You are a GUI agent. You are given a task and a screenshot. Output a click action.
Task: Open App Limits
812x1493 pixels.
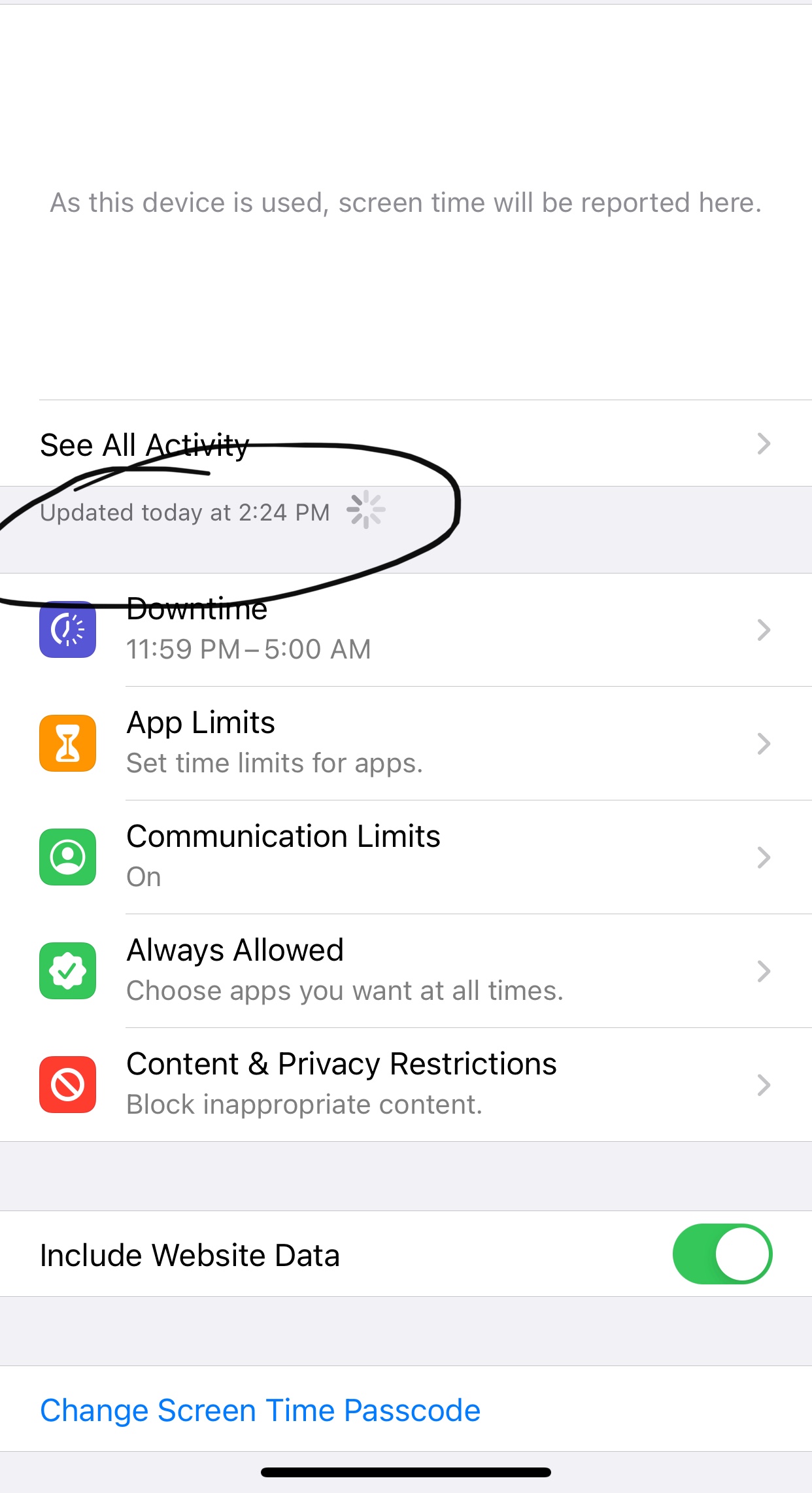[x=406, y=744]
